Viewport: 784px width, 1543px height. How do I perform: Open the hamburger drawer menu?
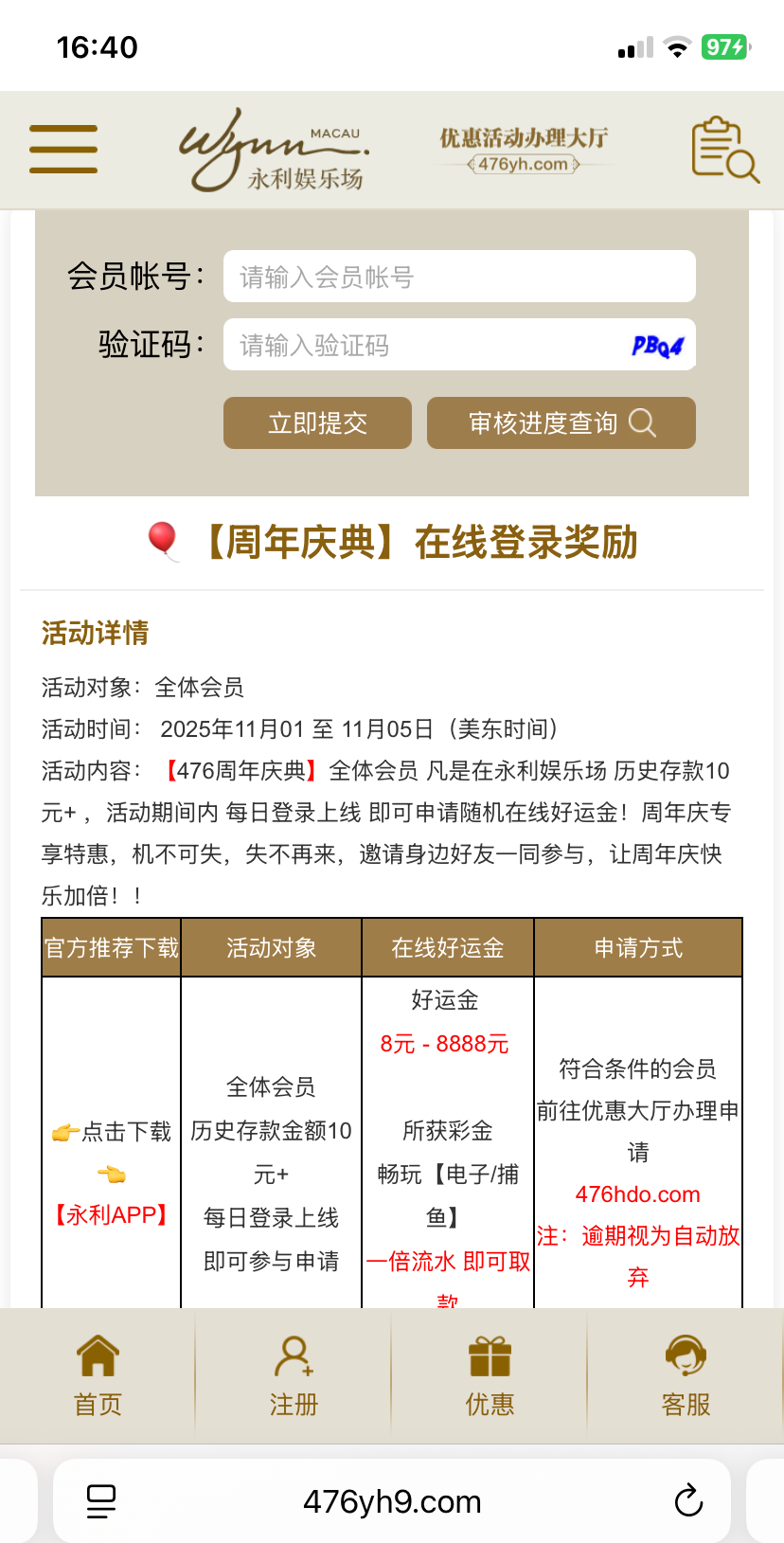(x=63, y=150)
